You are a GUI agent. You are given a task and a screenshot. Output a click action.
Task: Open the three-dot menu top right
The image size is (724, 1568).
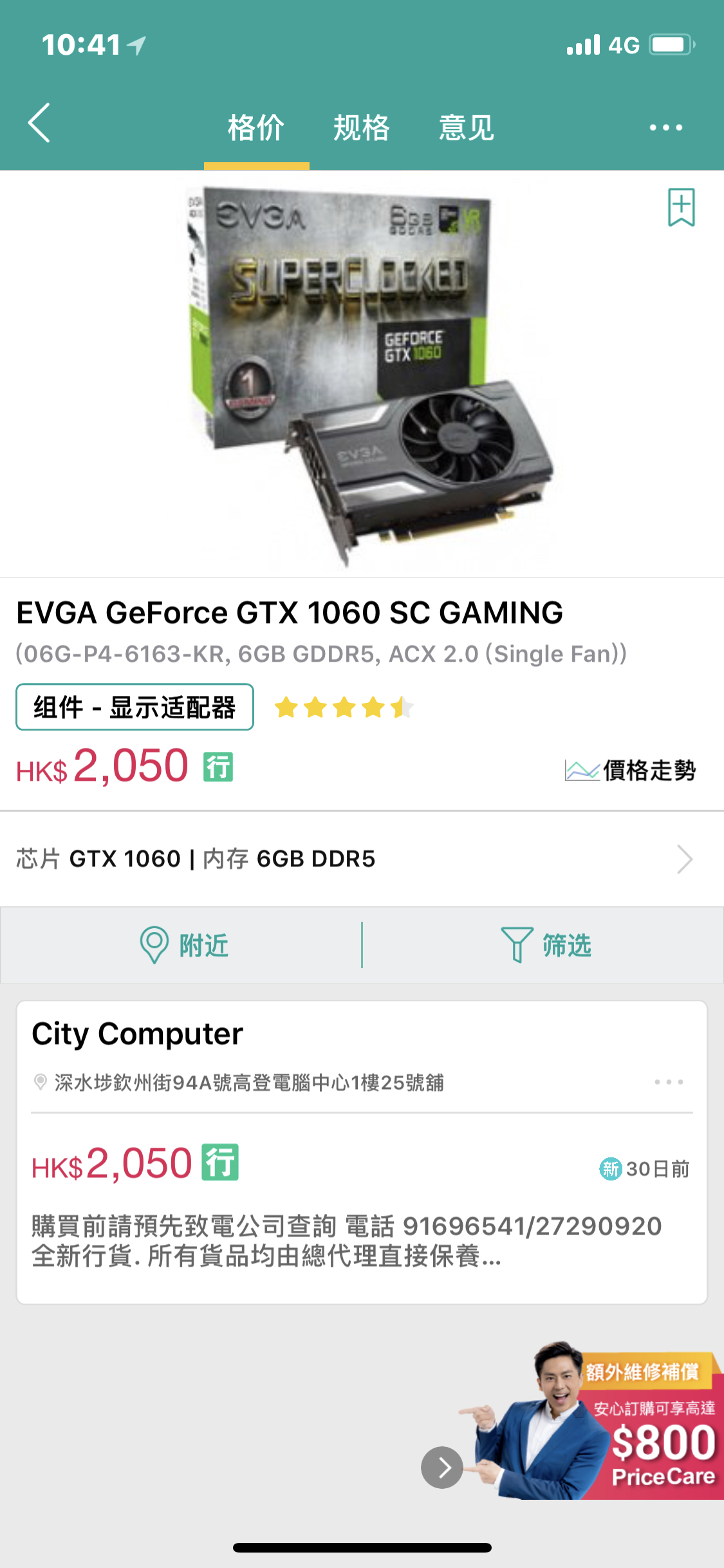pos(666,127)
